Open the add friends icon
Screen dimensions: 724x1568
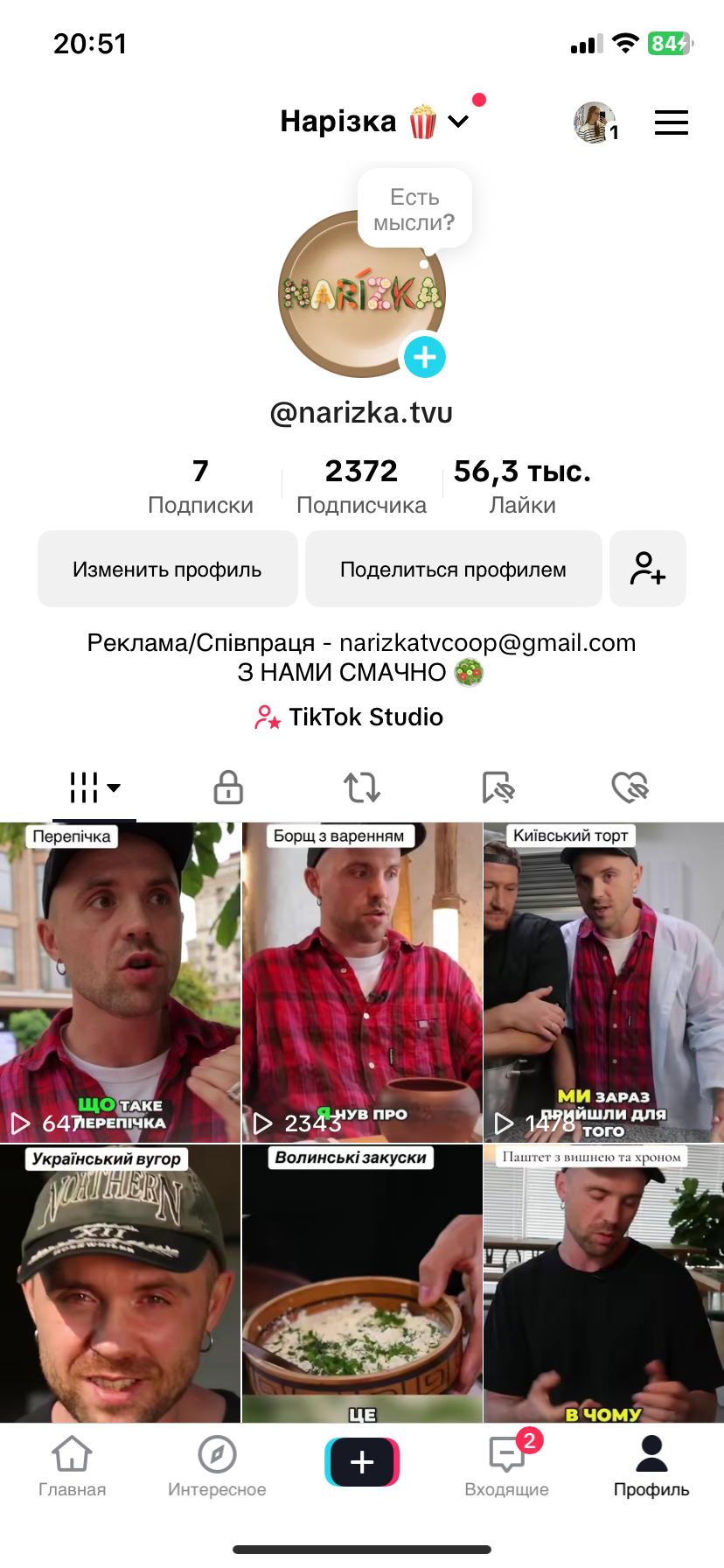(x=648, y=570)
